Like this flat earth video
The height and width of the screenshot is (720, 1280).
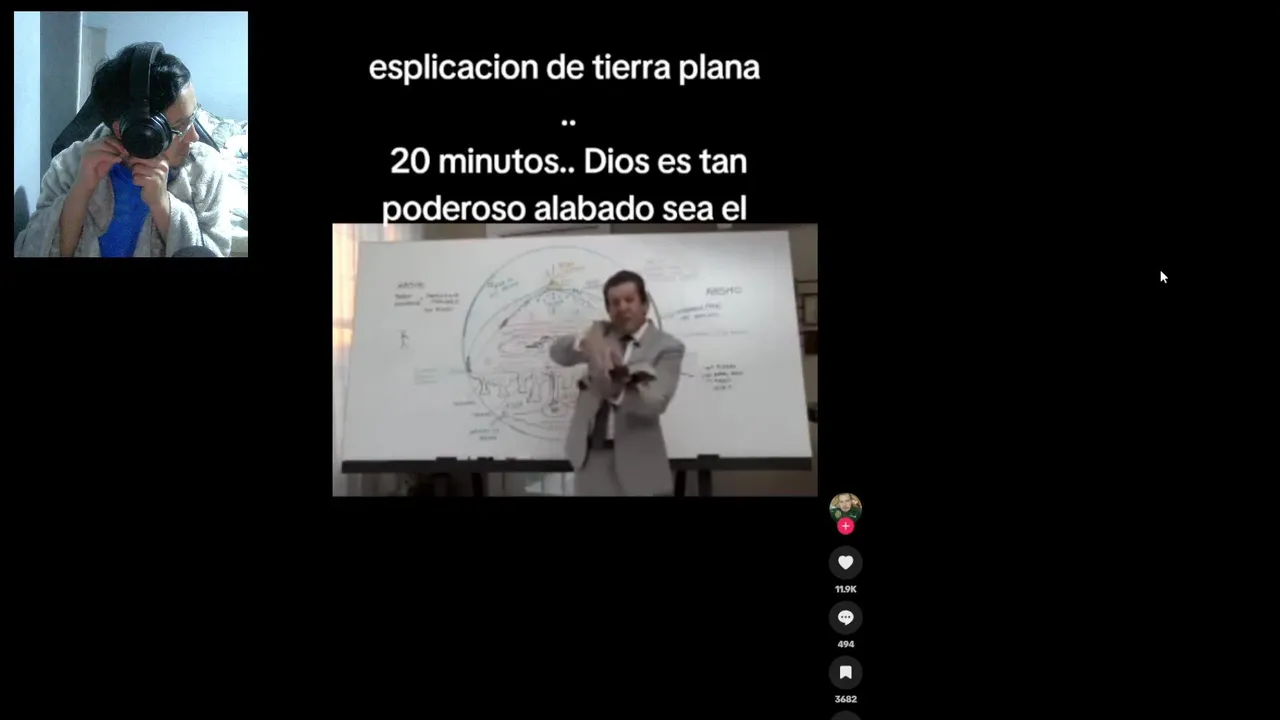(845, 562)
